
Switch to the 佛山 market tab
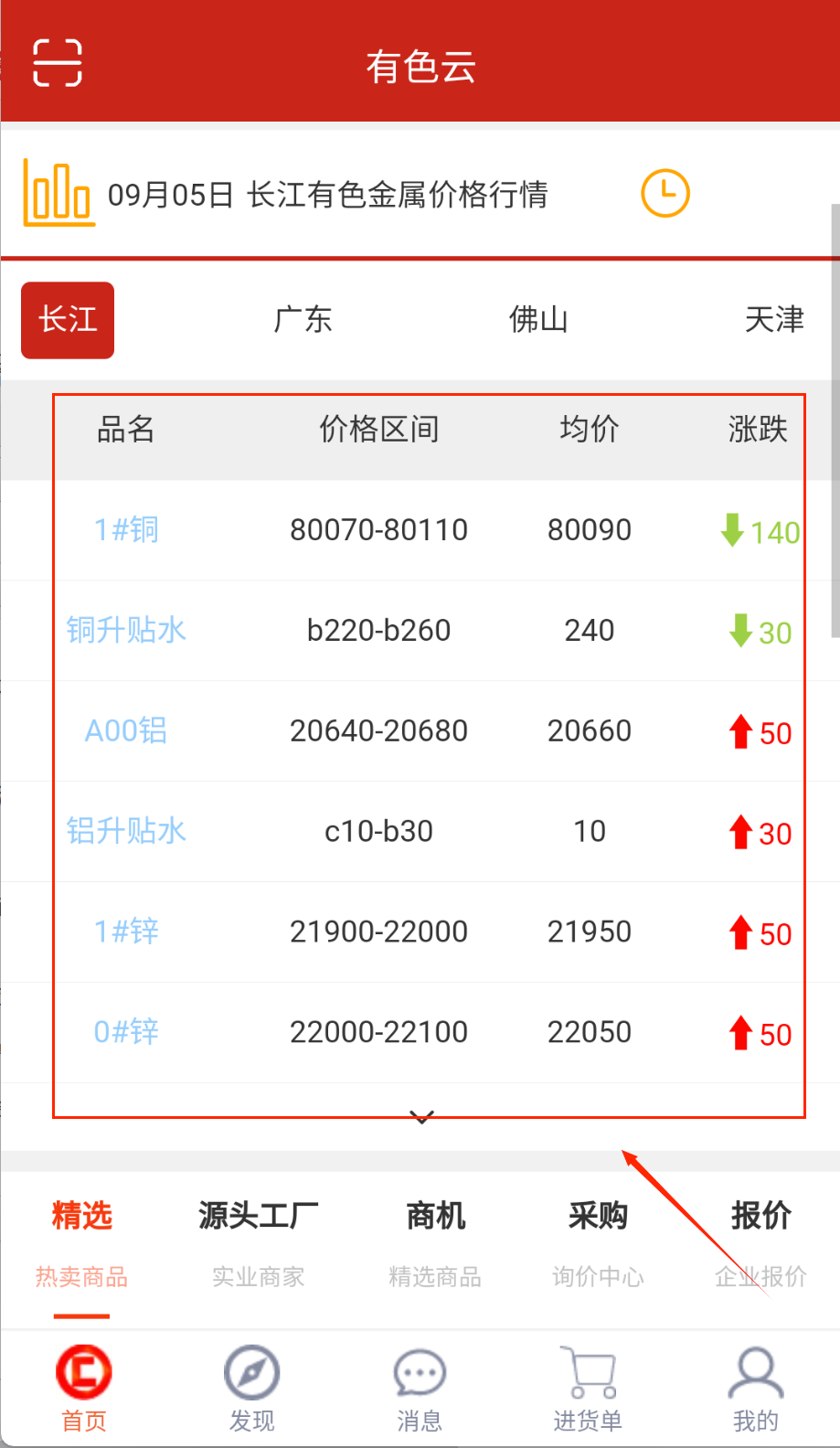[x=538, y=320]
